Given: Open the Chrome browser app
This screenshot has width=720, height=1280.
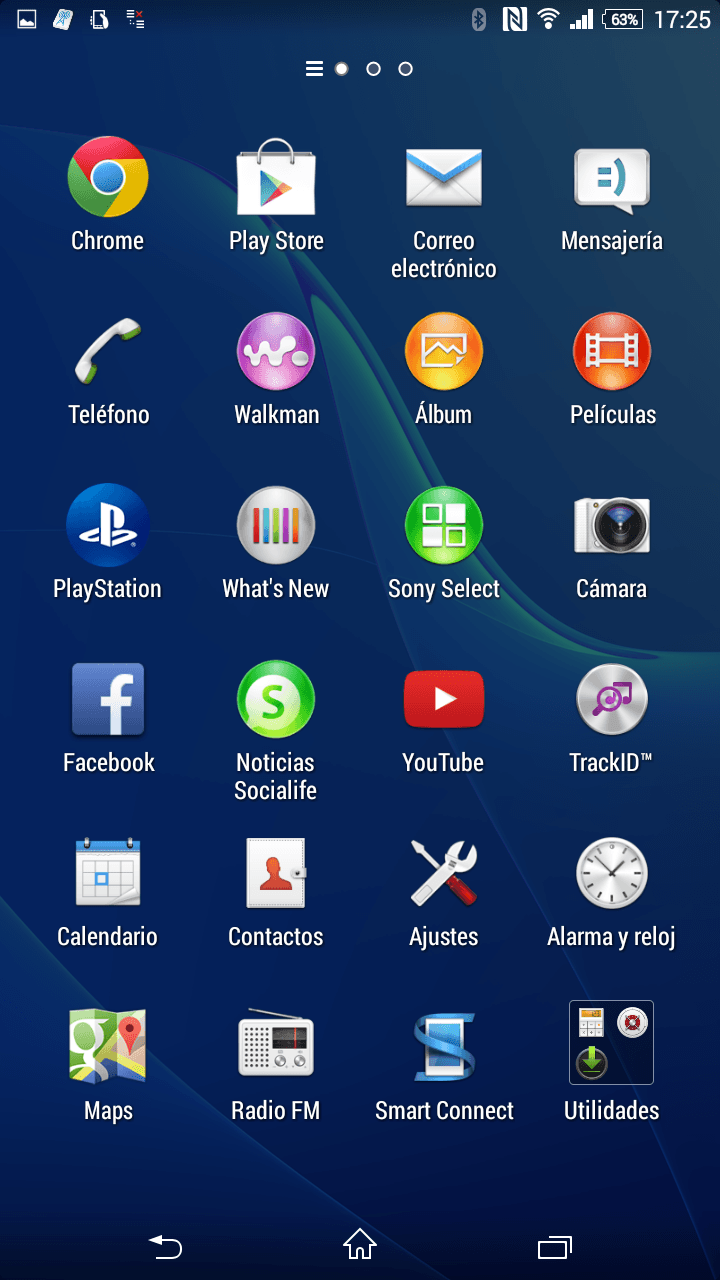Looking at the screenshot, I should tap(108, 177).
